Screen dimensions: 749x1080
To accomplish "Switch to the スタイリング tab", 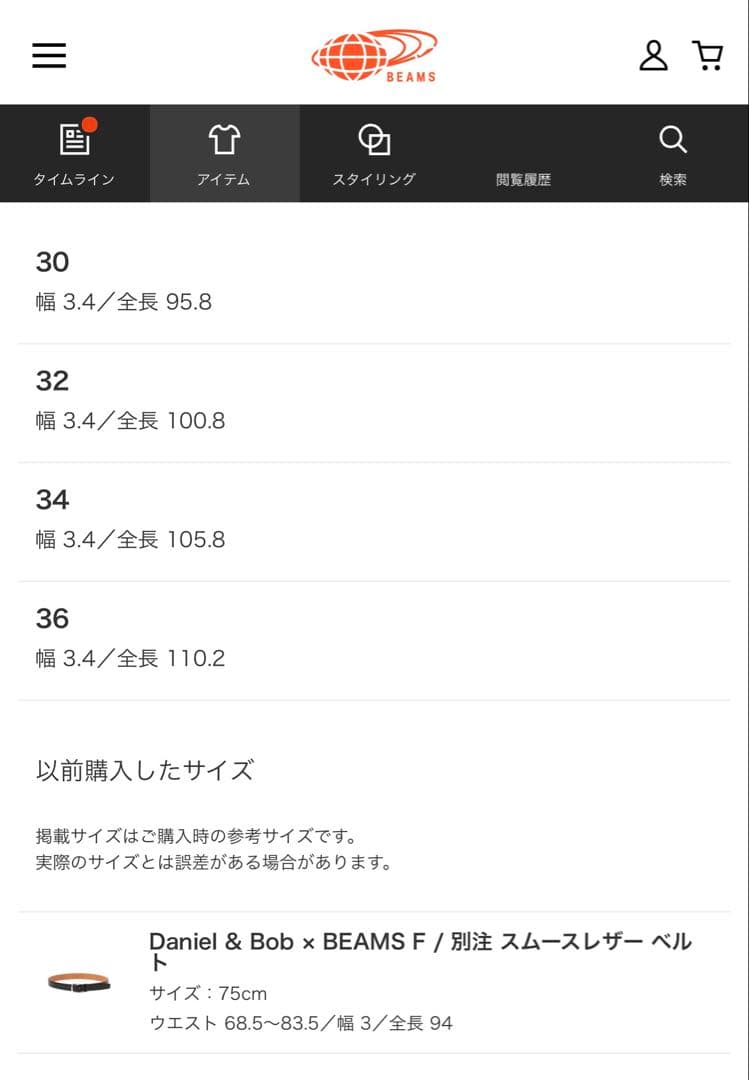I will click(x=374, y=154).
